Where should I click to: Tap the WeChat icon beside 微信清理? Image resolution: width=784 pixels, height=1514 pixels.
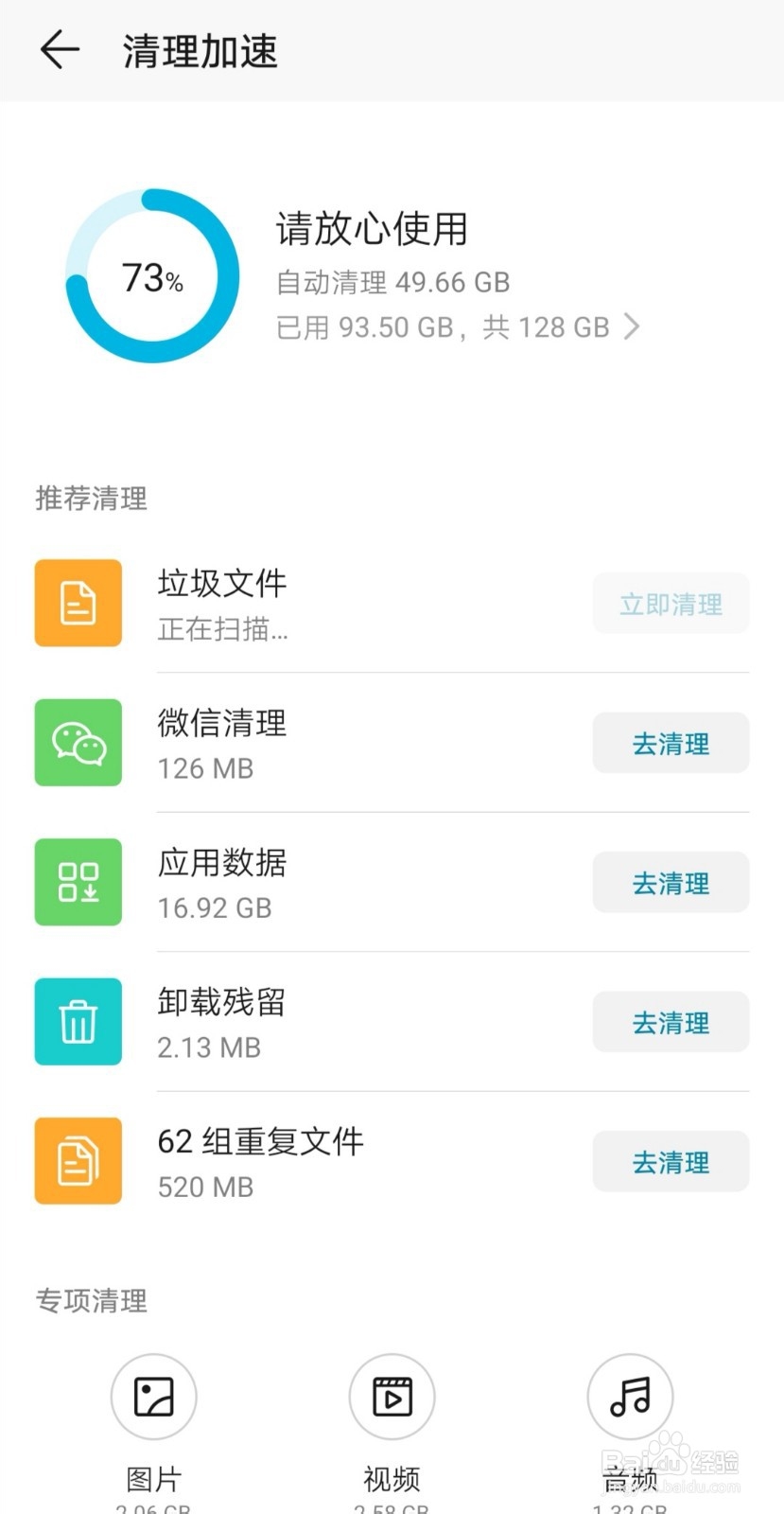(x=78, y=743)
